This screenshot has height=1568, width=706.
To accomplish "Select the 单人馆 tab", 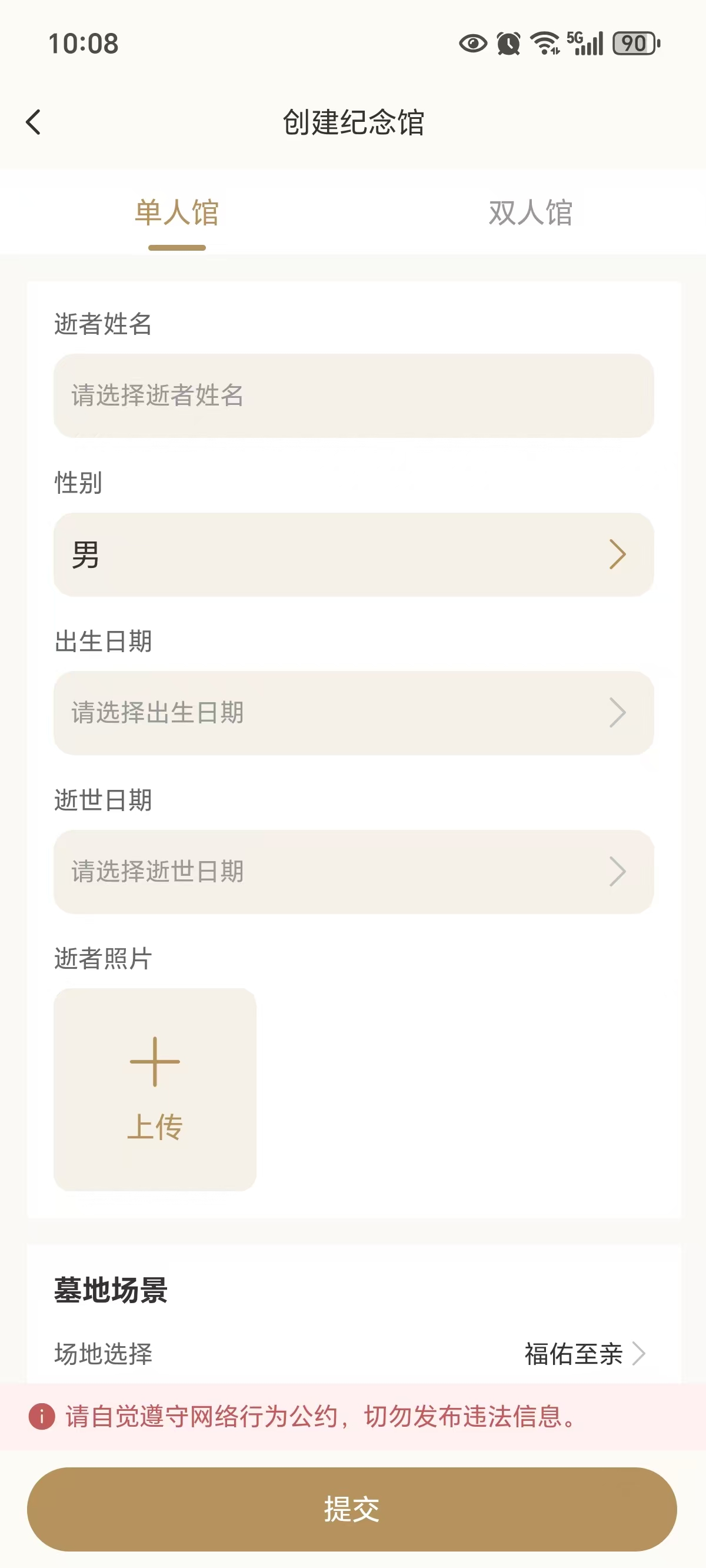I will click(176, 213).
